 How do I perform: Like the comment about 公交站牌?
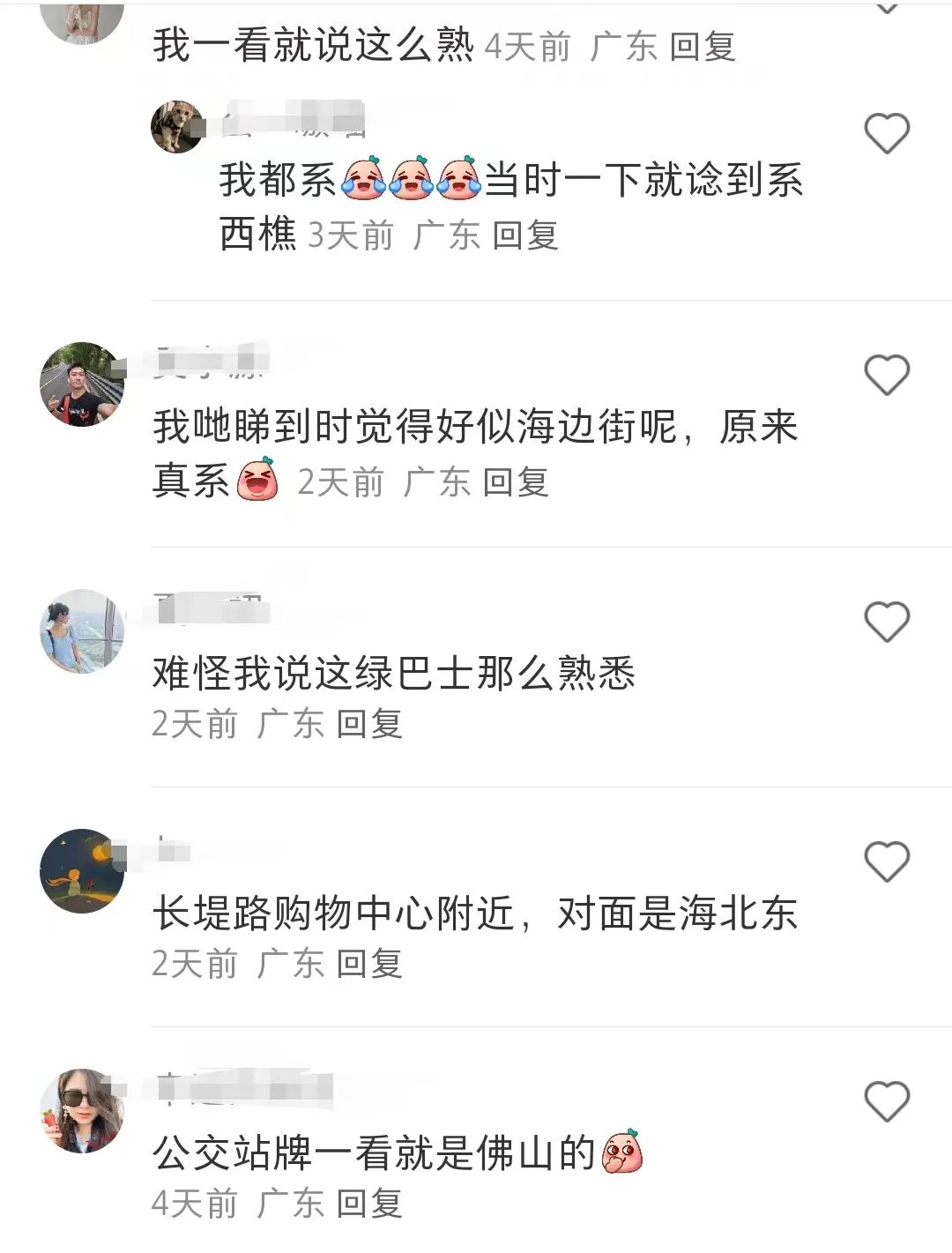tap(886, 1101)
